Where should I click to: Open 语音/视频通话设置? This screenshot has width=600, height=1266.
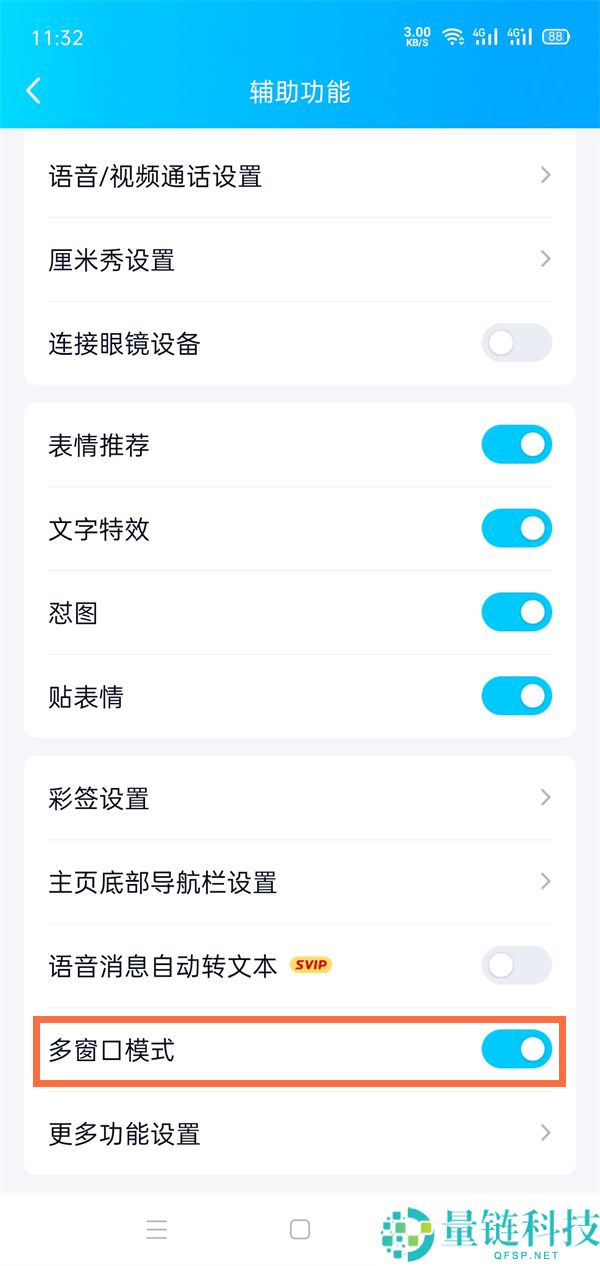click(300, 177)
